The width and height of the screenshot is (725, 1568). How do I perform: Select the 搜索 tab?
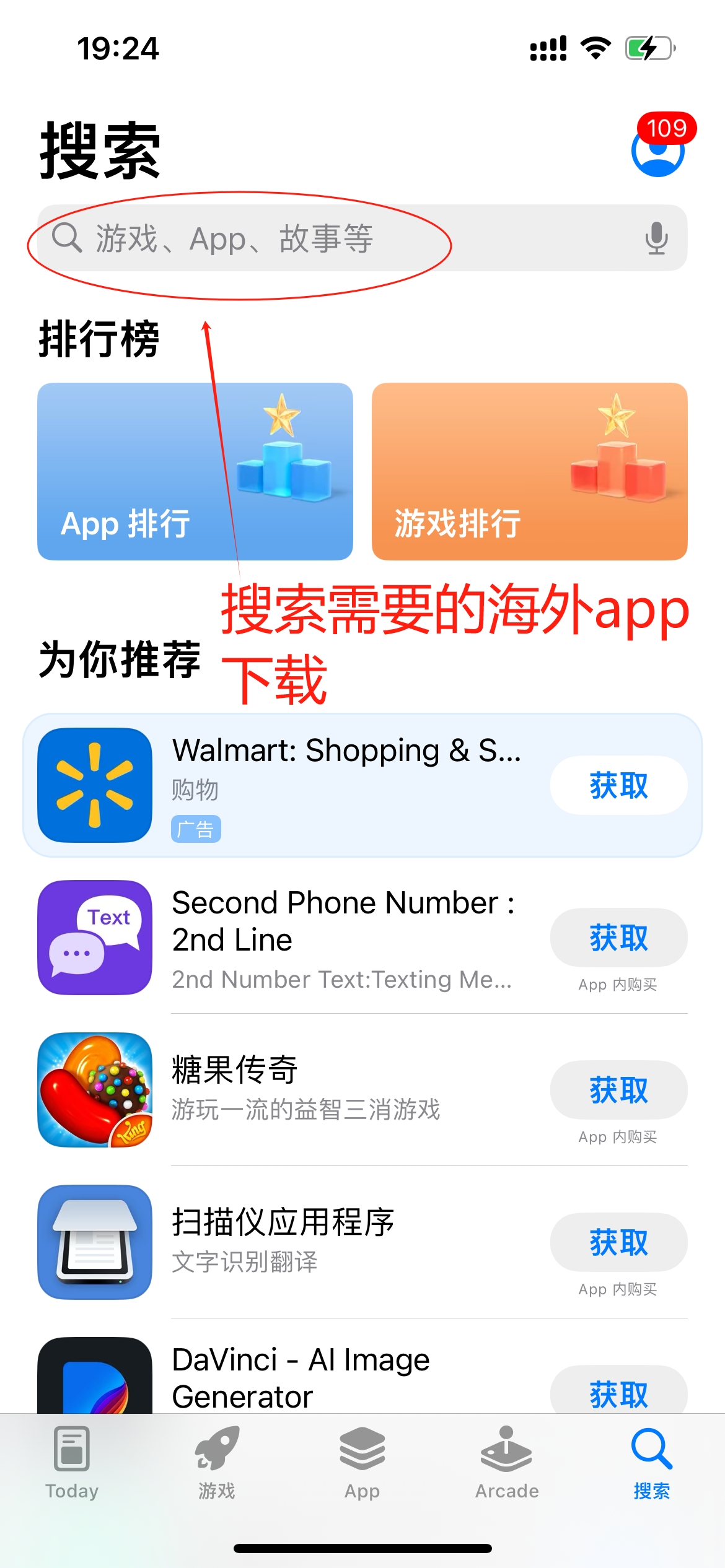(x=651, y=1463)
